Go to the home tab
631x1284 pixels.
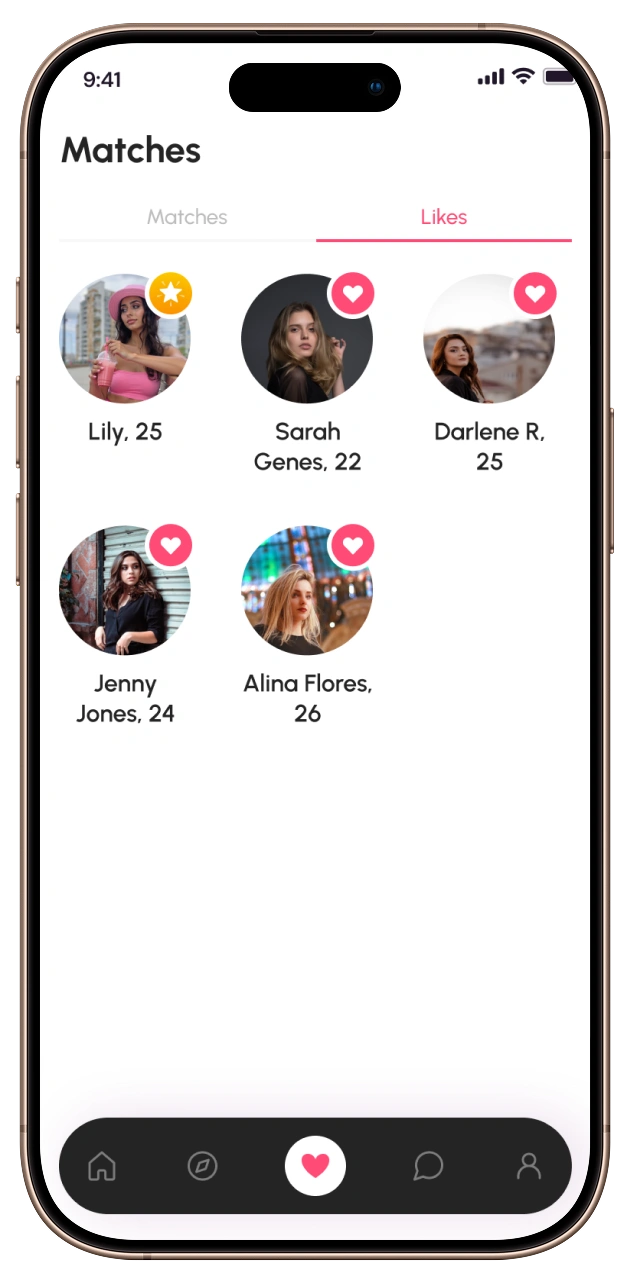click(x=102, y=1166)
